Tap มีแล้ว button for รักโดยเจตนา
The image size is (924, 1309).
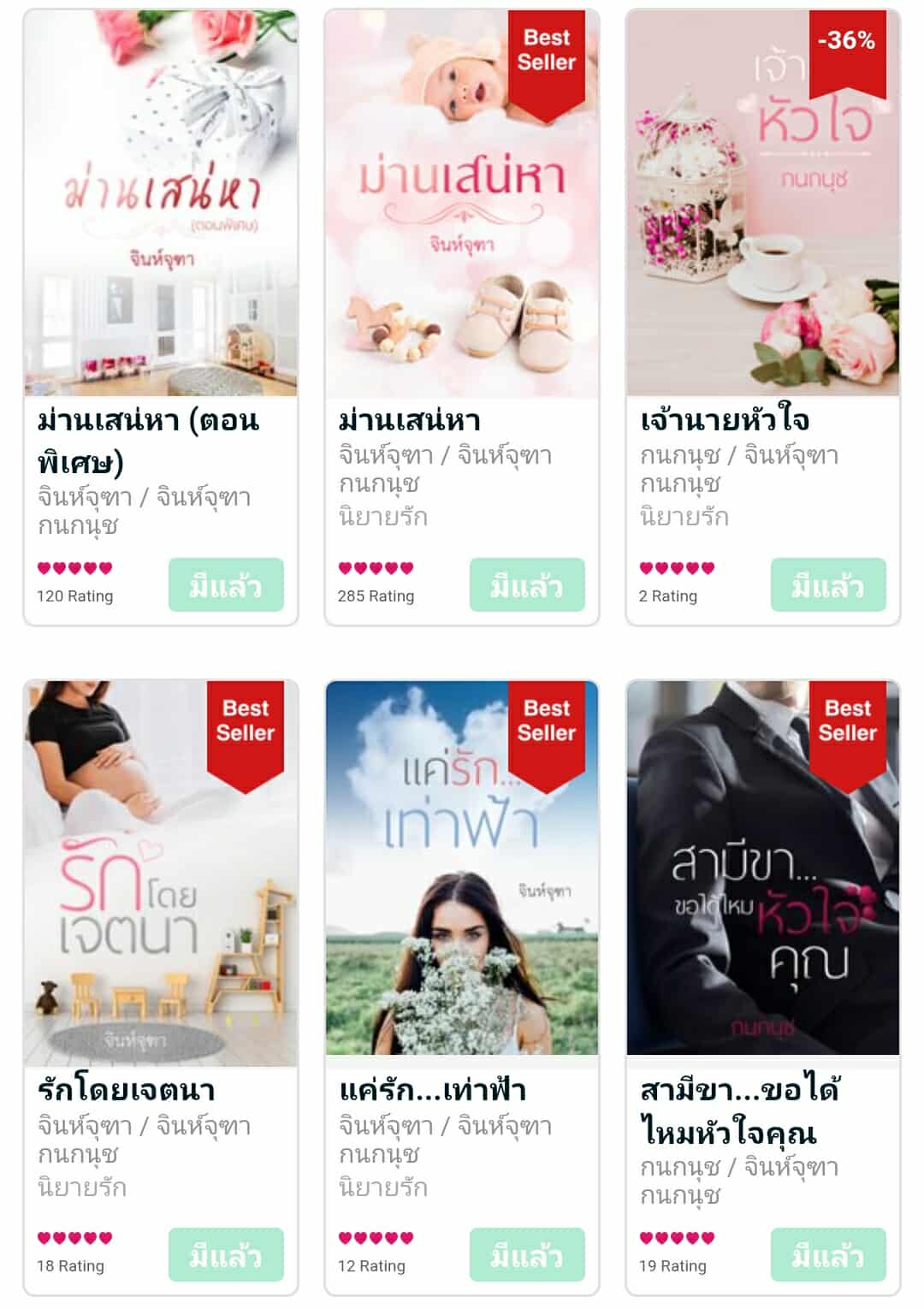click(x=226, y=1255)
